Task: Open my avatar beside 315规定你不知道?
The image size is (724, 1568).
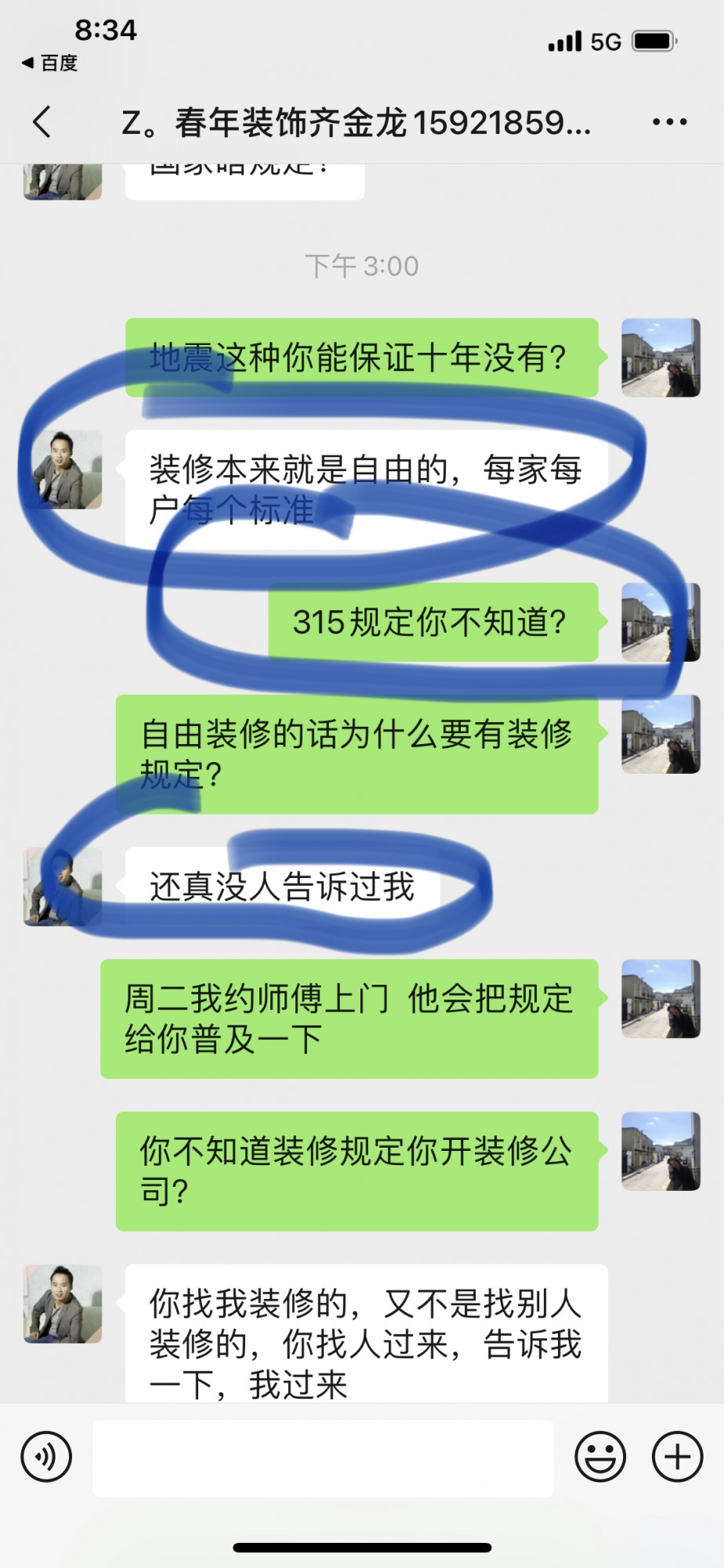Action: [x=660, y=622]
